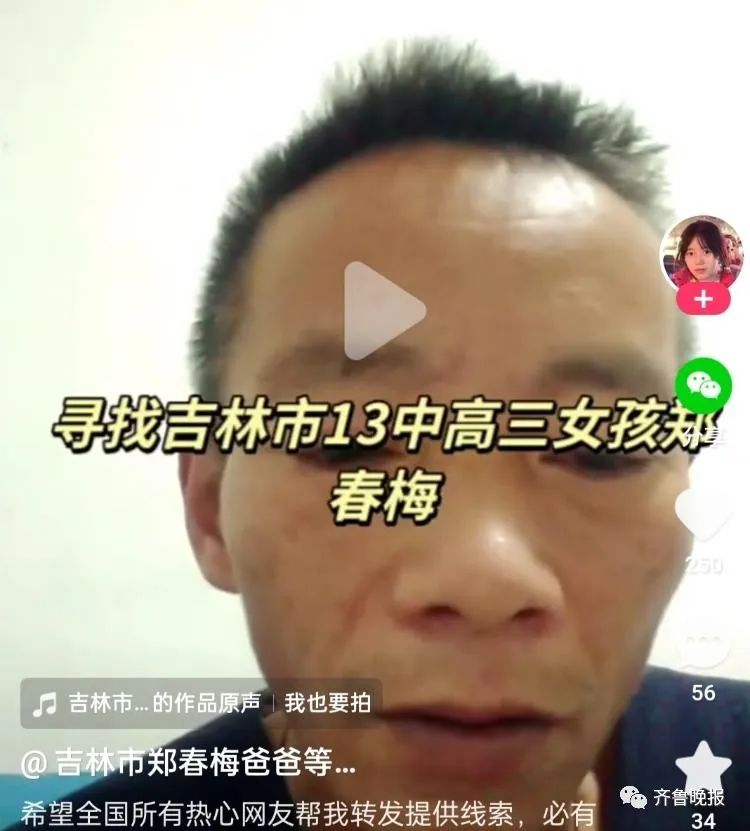This screenshot has height=831, width=750.
Task: Like the video with the heart icon
Action: [x=703, y=513]
